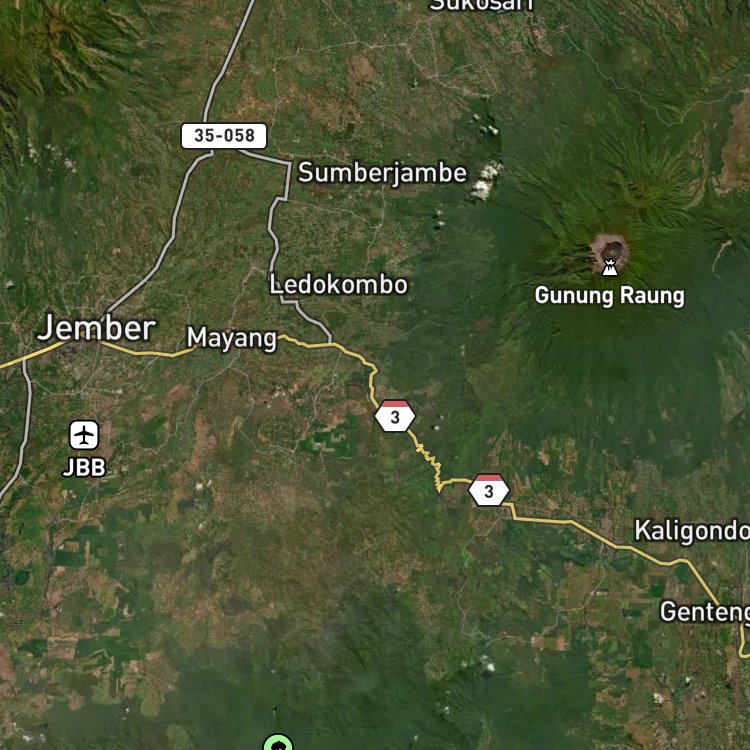Image resolution: width=750 pixels, height=750 pixels.
Task: Tap the green park marker at the bottom edge
Action: point(278,743)
